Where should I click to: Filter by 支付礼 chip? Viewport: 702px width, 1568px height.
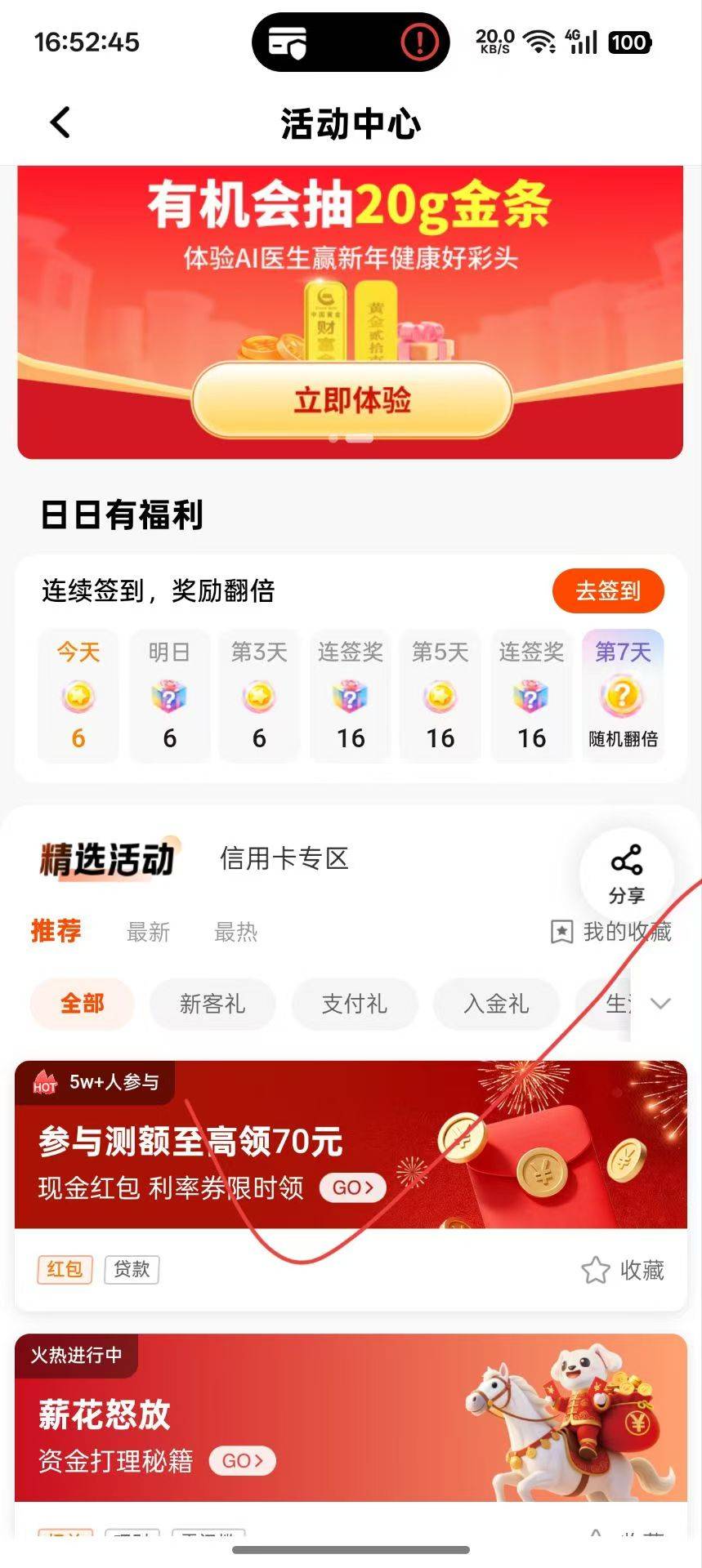pyautogui.click(x=354, y=1004)
